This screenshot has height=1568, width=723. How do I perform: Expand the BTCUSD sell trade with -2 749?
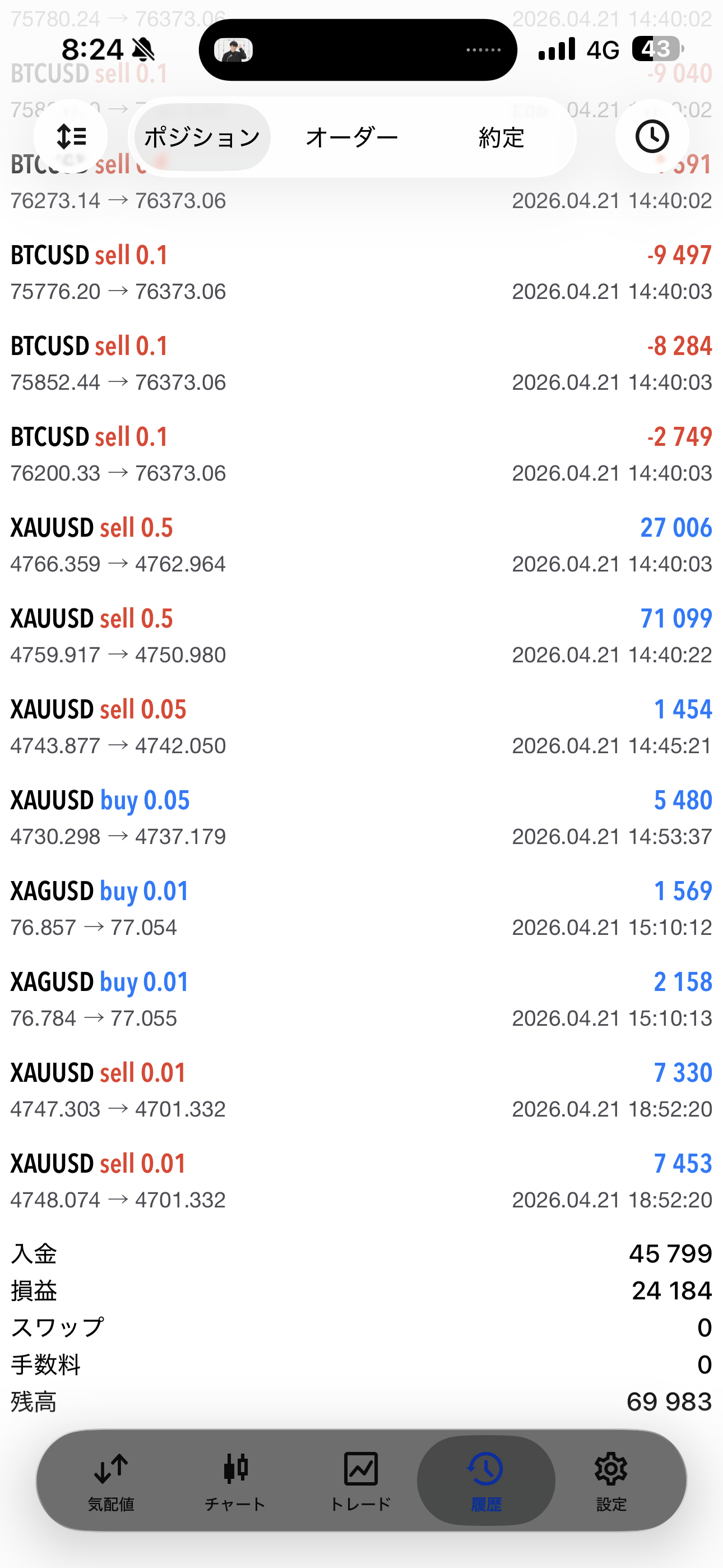point(361,454)
